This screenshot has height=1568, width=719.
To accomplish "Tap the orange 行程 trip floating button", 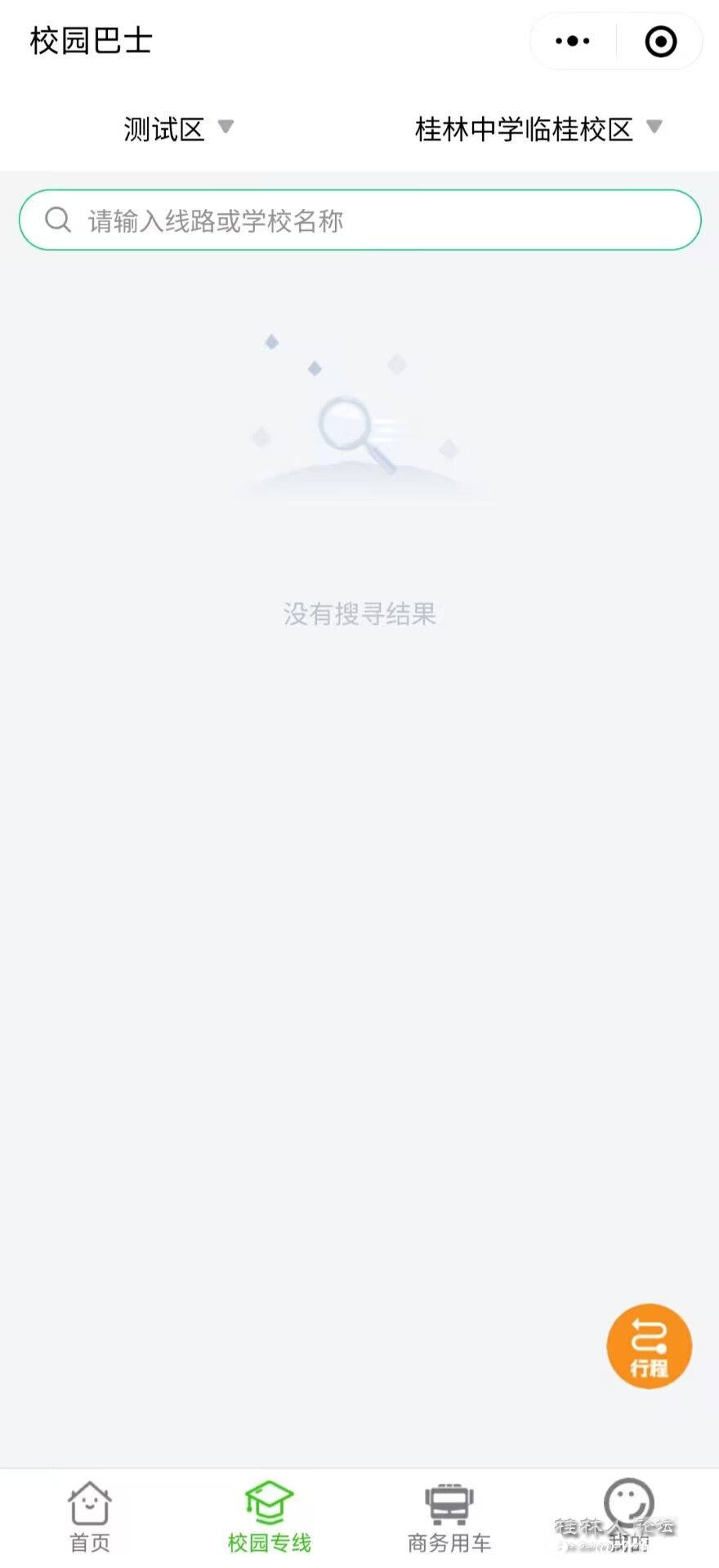I will (x=650, y=1346).
